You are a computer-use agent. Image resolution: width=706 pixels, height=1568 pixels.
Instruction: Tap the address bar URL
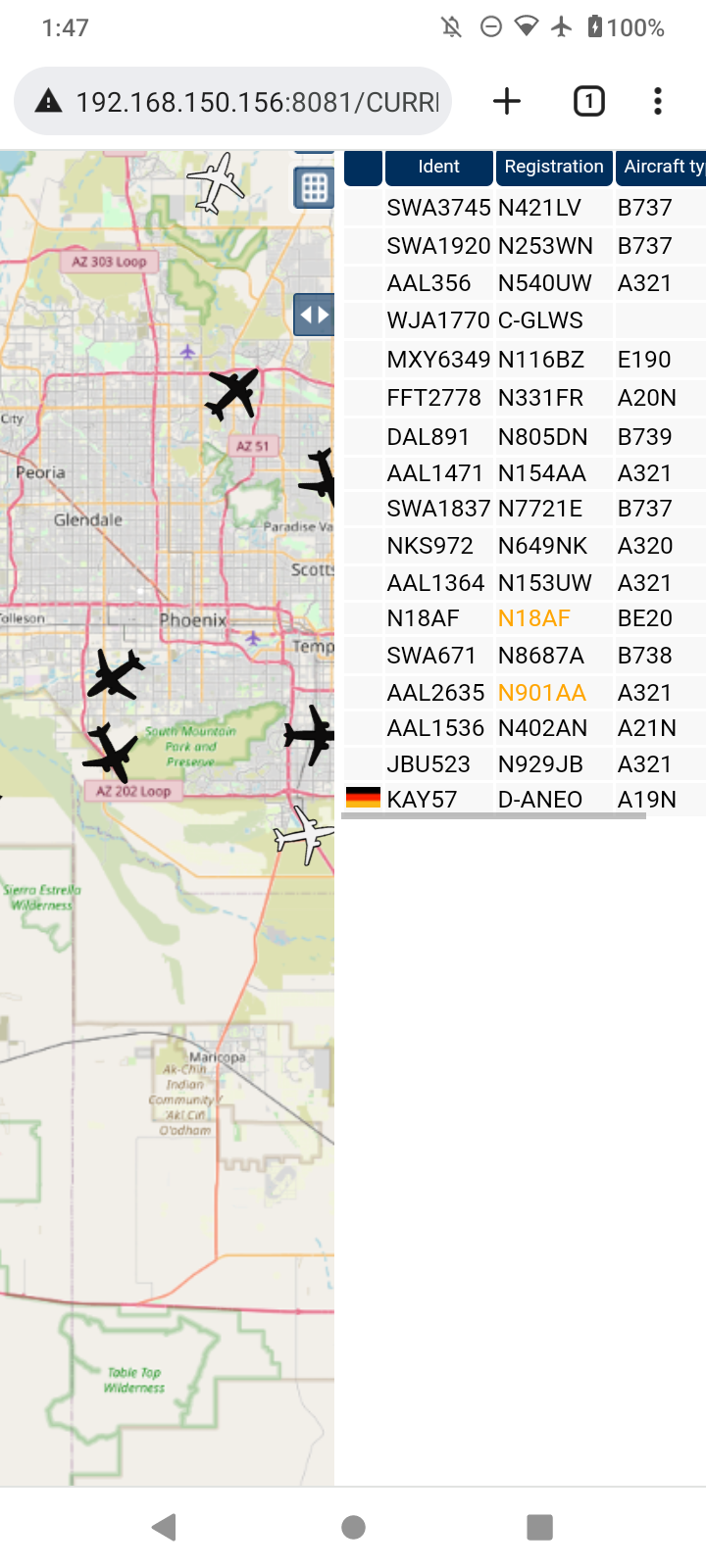pyautogui.click(x=257, y=102)
